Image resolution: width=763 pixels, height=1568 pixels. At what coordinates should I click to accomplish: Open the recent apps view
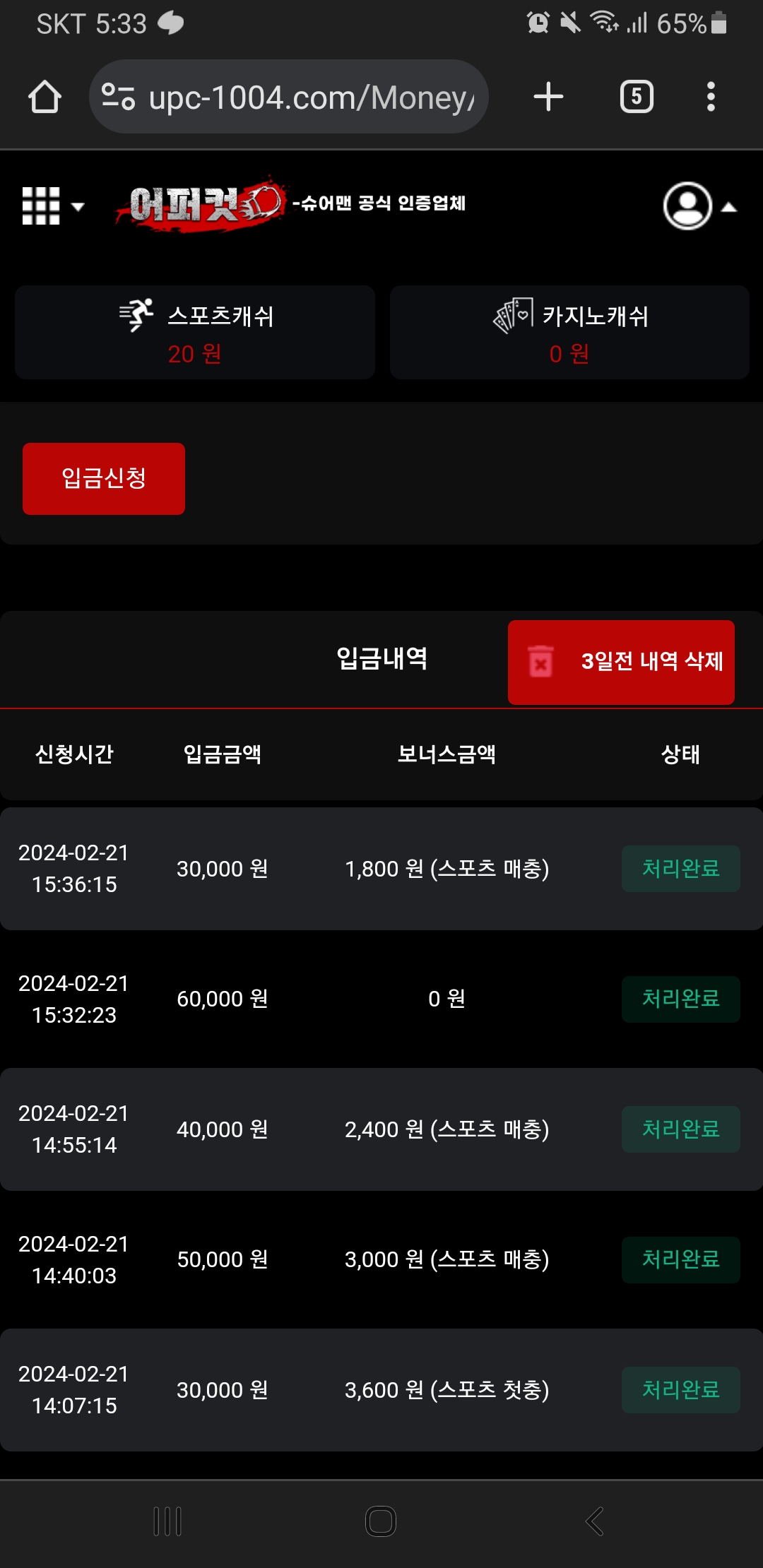tap(167, 1521)
